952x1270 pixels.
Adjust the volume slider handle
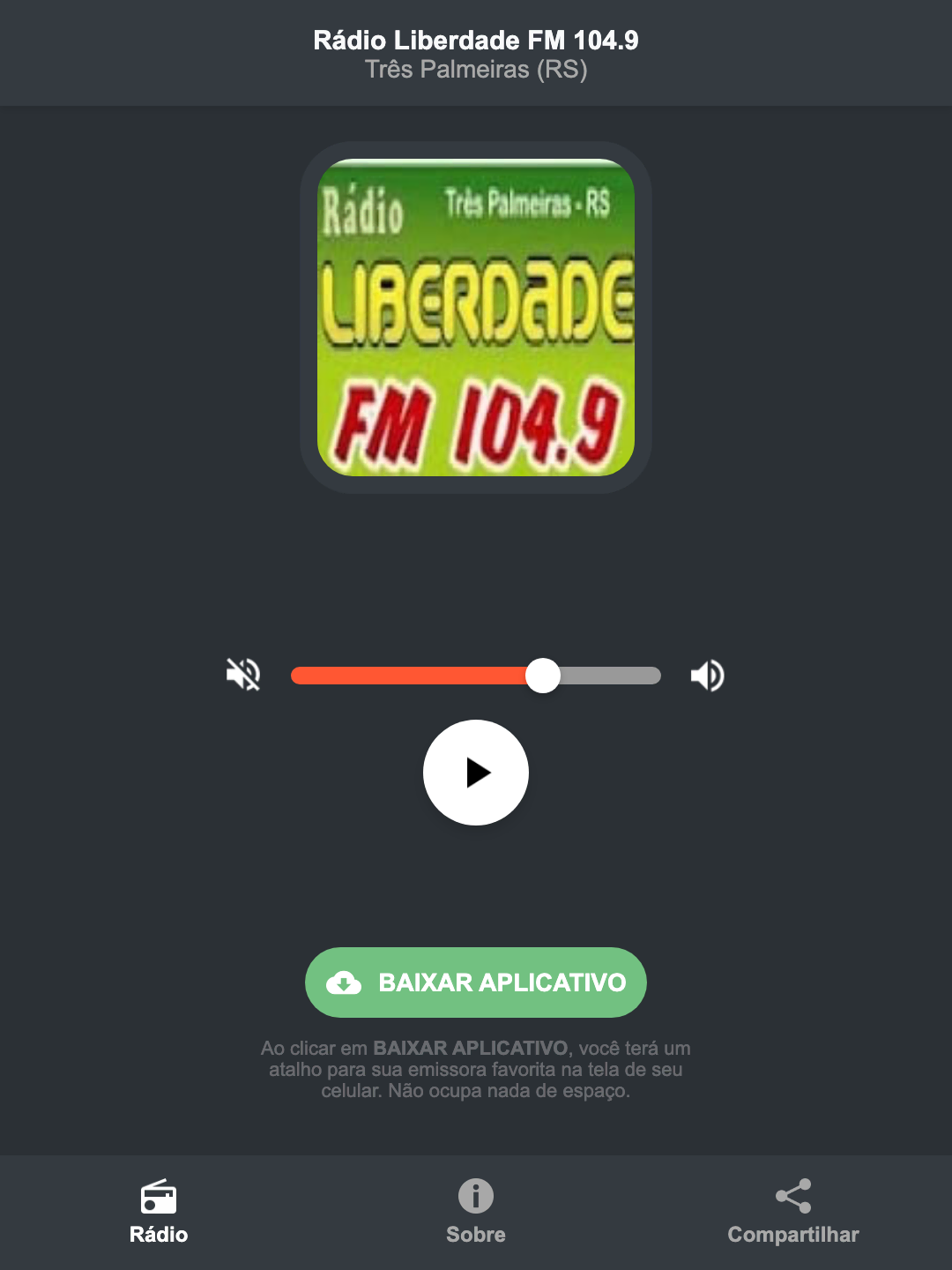(544, 675)
